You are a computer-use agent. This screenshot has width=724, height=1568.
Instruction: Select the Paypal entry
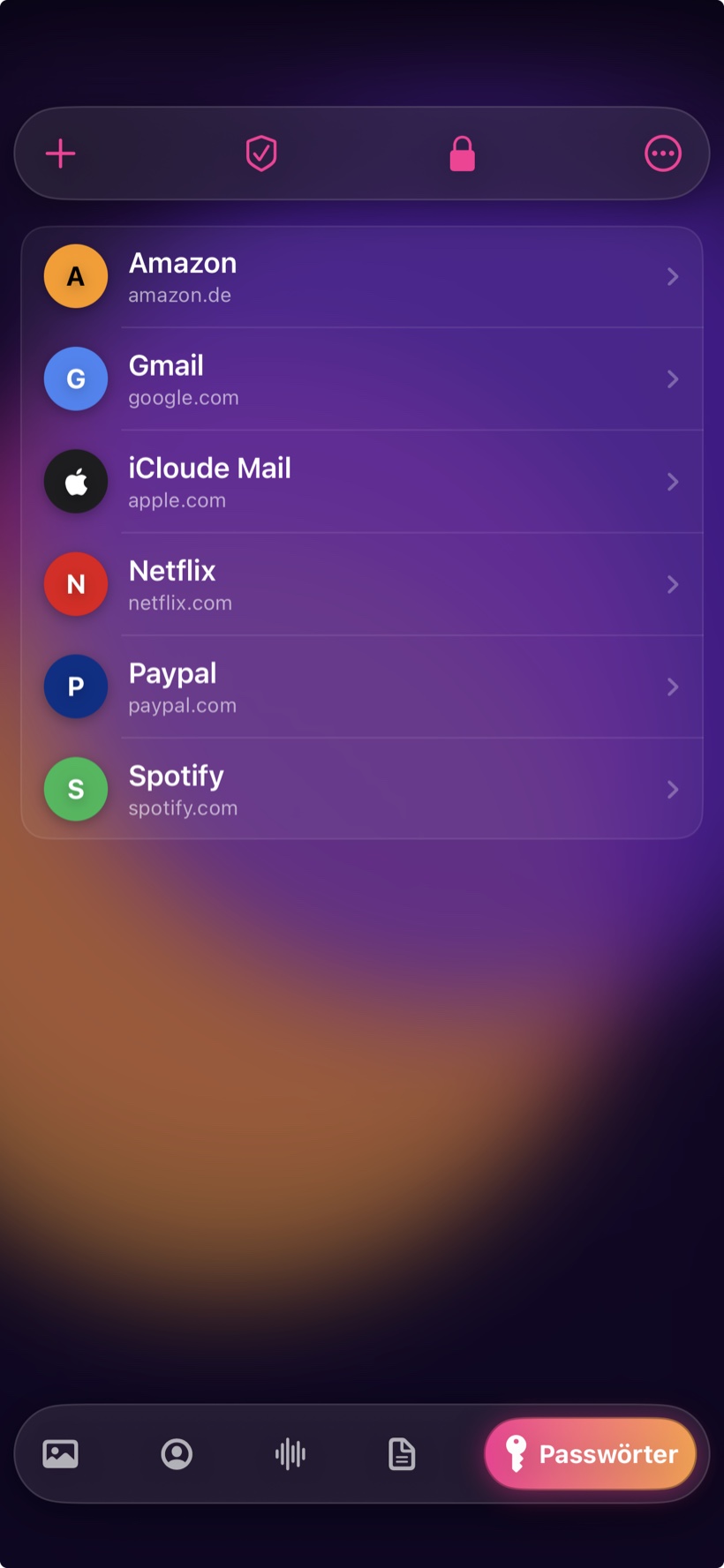(x=362, y=686)
